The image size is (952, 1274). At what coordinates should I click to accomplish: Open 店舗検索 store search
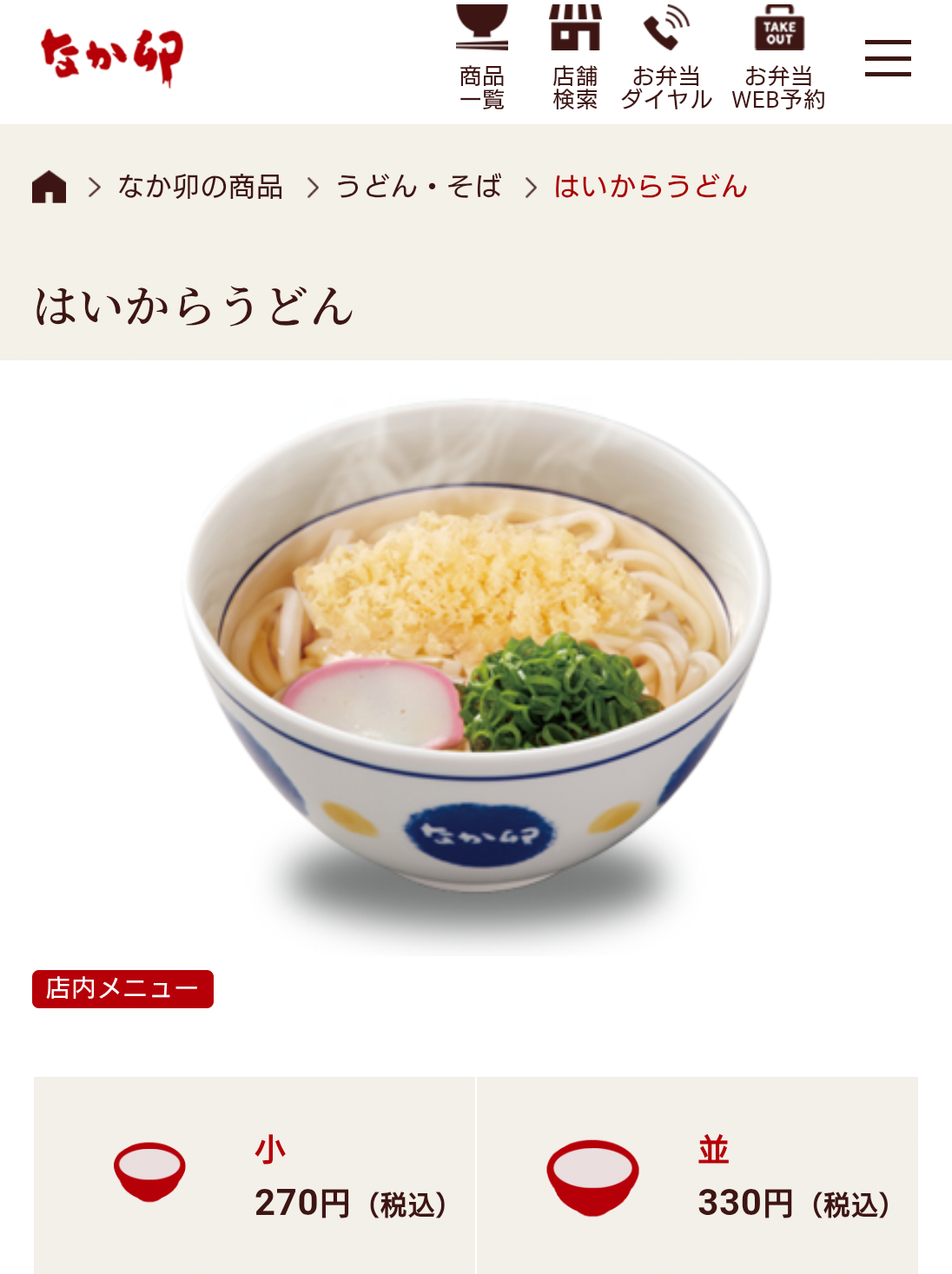pos(575,57)
